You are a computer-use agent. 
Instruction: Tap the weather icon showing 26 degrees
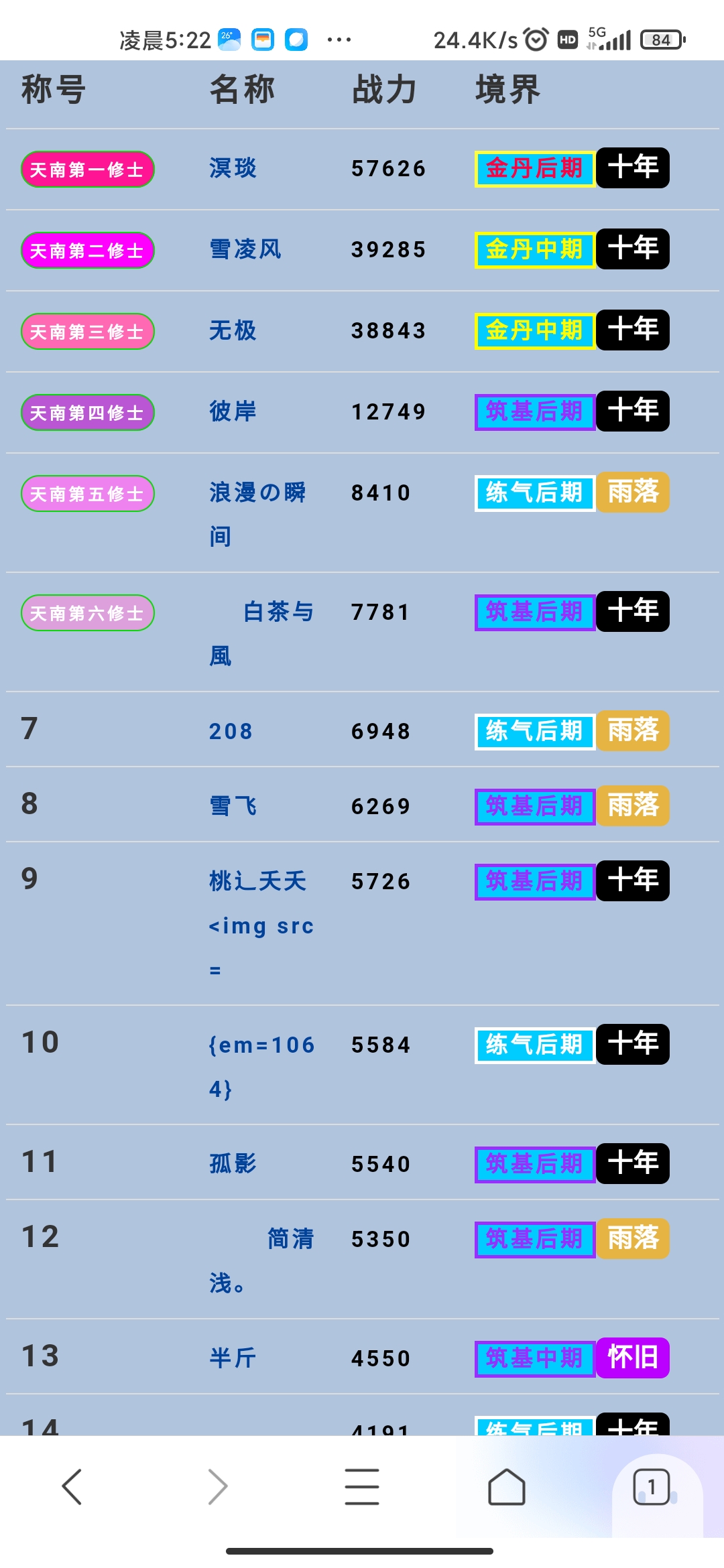pos(229,40)
